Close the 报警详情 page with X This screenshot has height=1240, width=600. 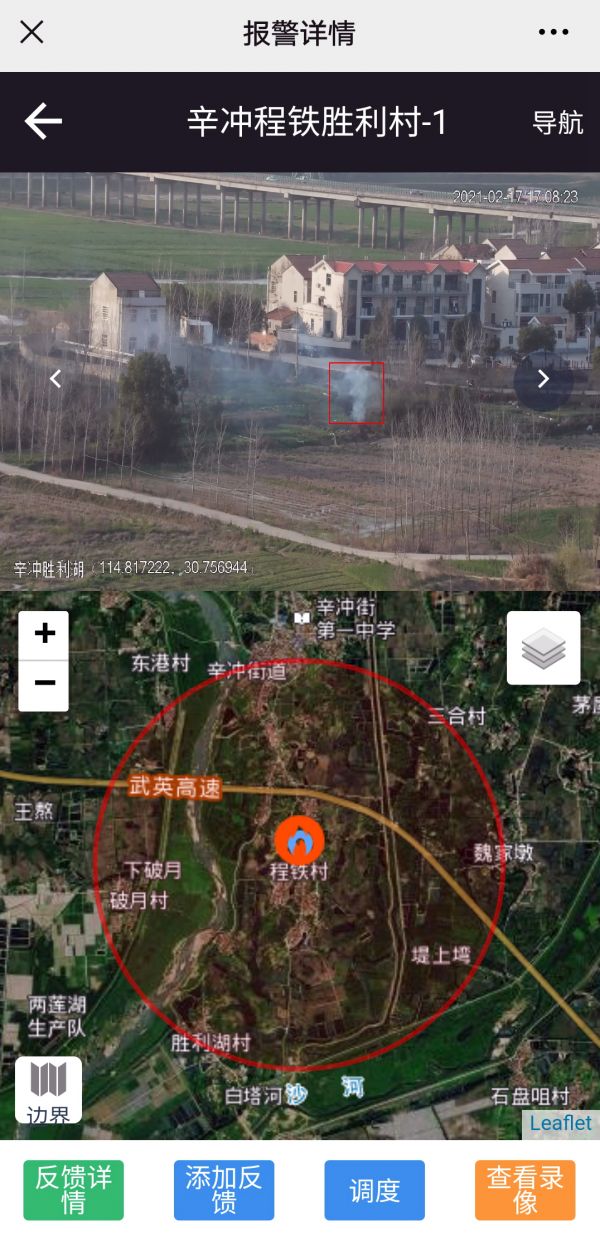(32, 32)
